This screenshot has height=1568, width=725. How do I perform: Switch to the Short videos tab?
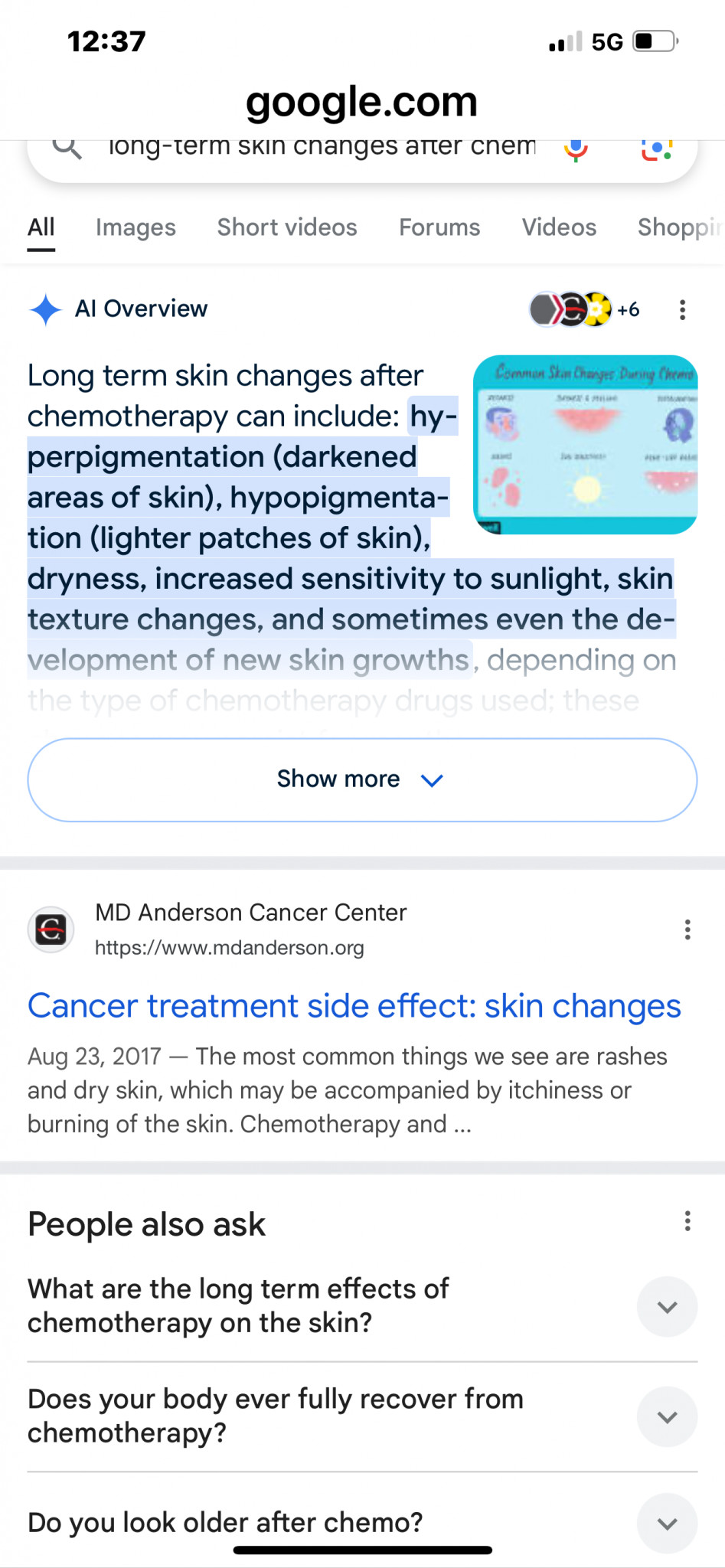coord(287,227)
